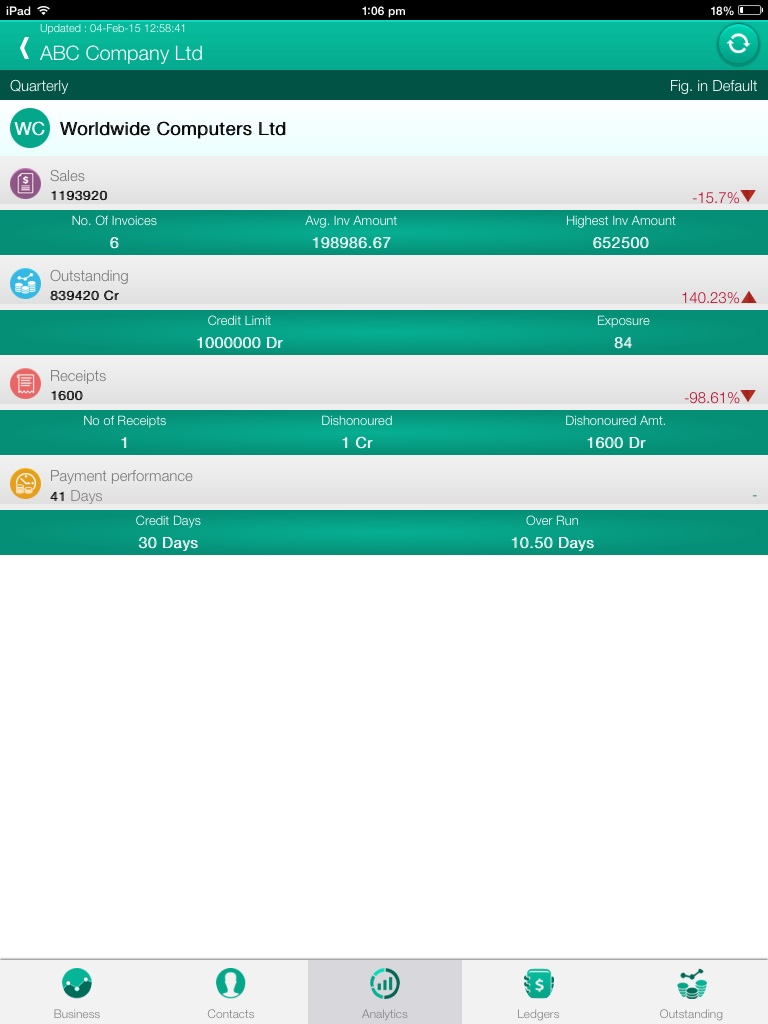Tap the refresh sync button
768x1024 pixels.
pyautogui.click(x=737, y=44)
